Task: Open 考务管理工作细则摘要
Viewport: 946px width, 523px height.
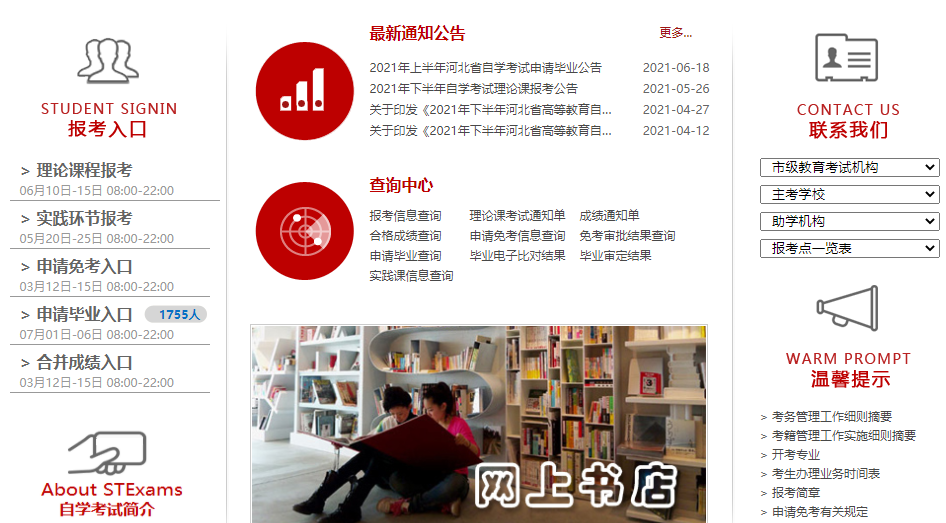Action: [x=832, y=417]
